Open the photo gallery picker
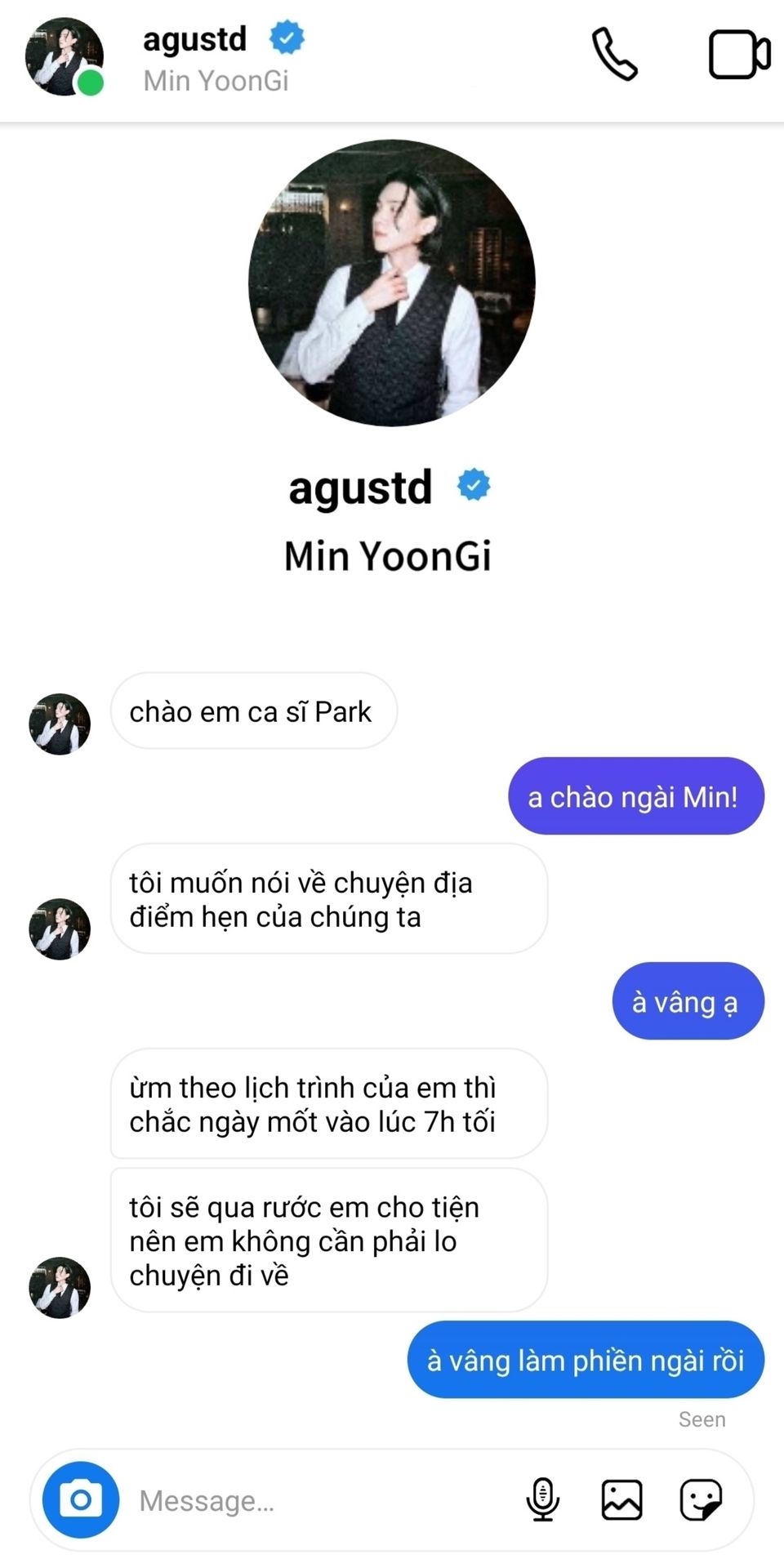The width and height of the screenshot is (784, 1568). [621, 1499]
